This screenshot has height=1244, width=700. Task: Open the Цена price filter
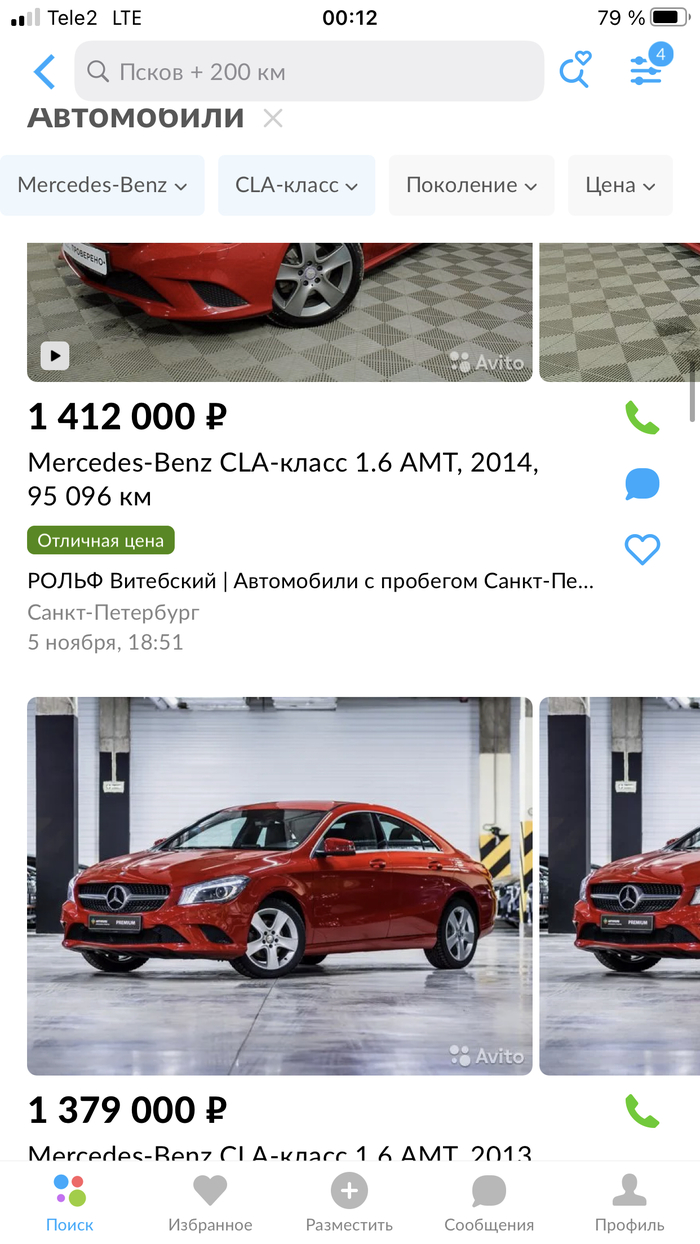point(620,185)
